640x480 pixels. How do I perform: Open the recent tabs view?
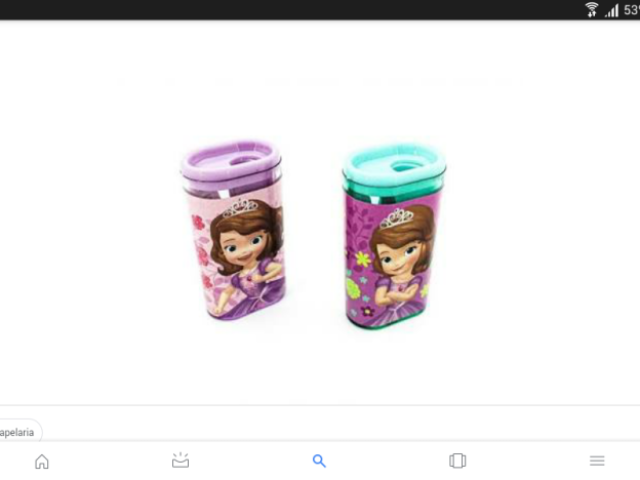pyautogui.click(x=458, y=461)
